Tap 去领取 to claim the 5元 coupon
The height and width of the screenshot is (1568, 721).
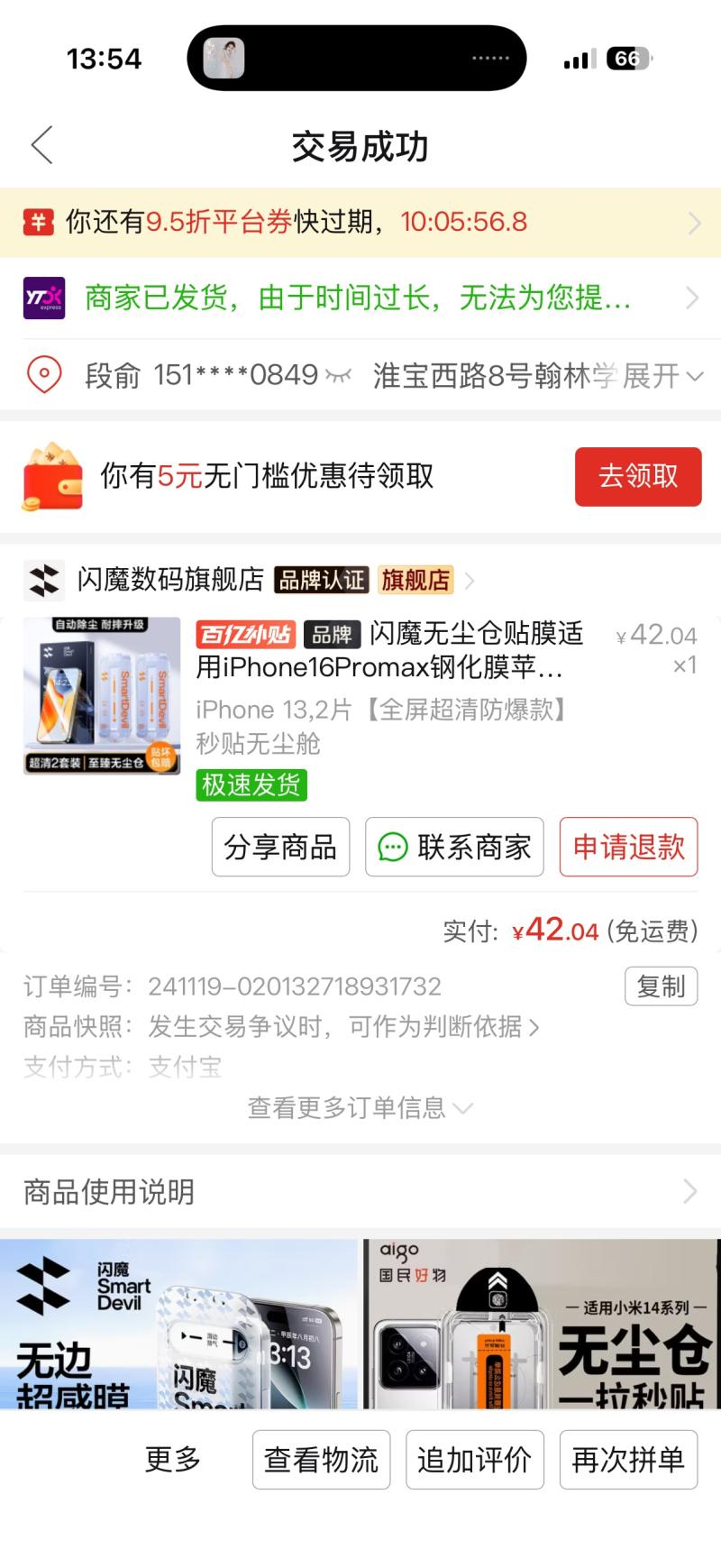(x=638, y=476)
